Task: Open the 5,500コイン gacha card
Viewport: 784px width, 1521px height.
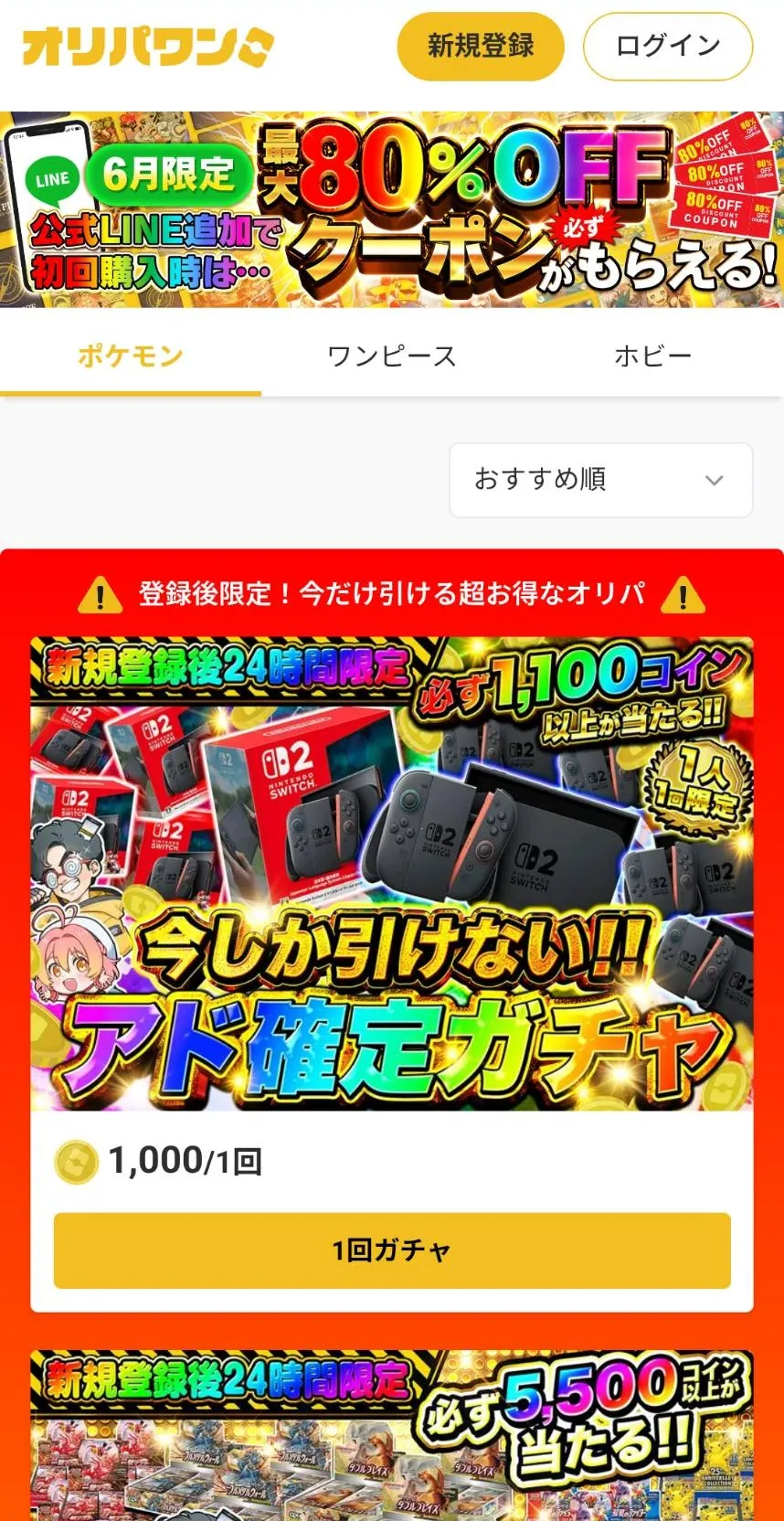Action: pos(392,1435)
